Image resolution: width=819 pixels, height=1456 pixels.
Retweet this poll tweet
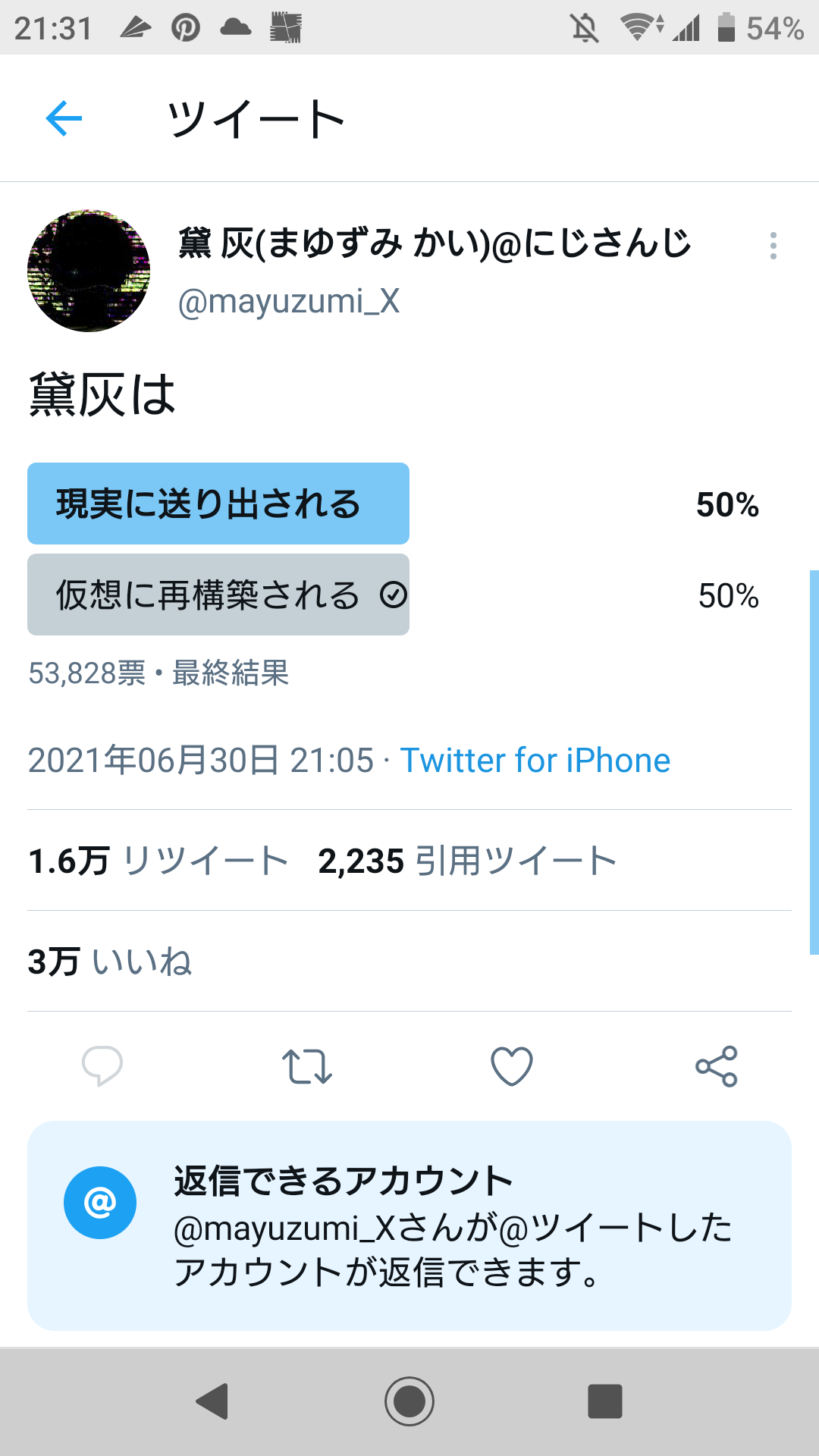(x=307, y=1066)
